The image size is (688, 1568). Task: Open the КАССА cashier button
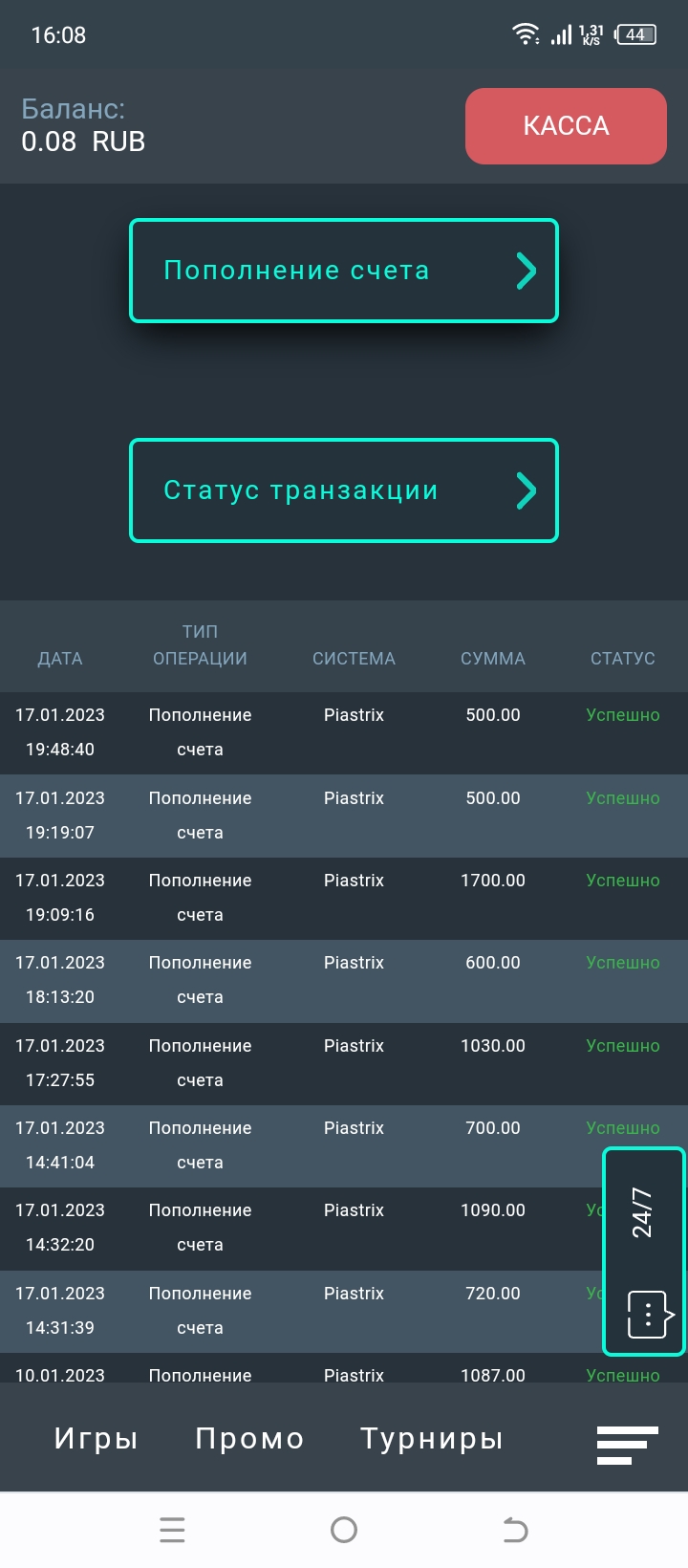566,126
